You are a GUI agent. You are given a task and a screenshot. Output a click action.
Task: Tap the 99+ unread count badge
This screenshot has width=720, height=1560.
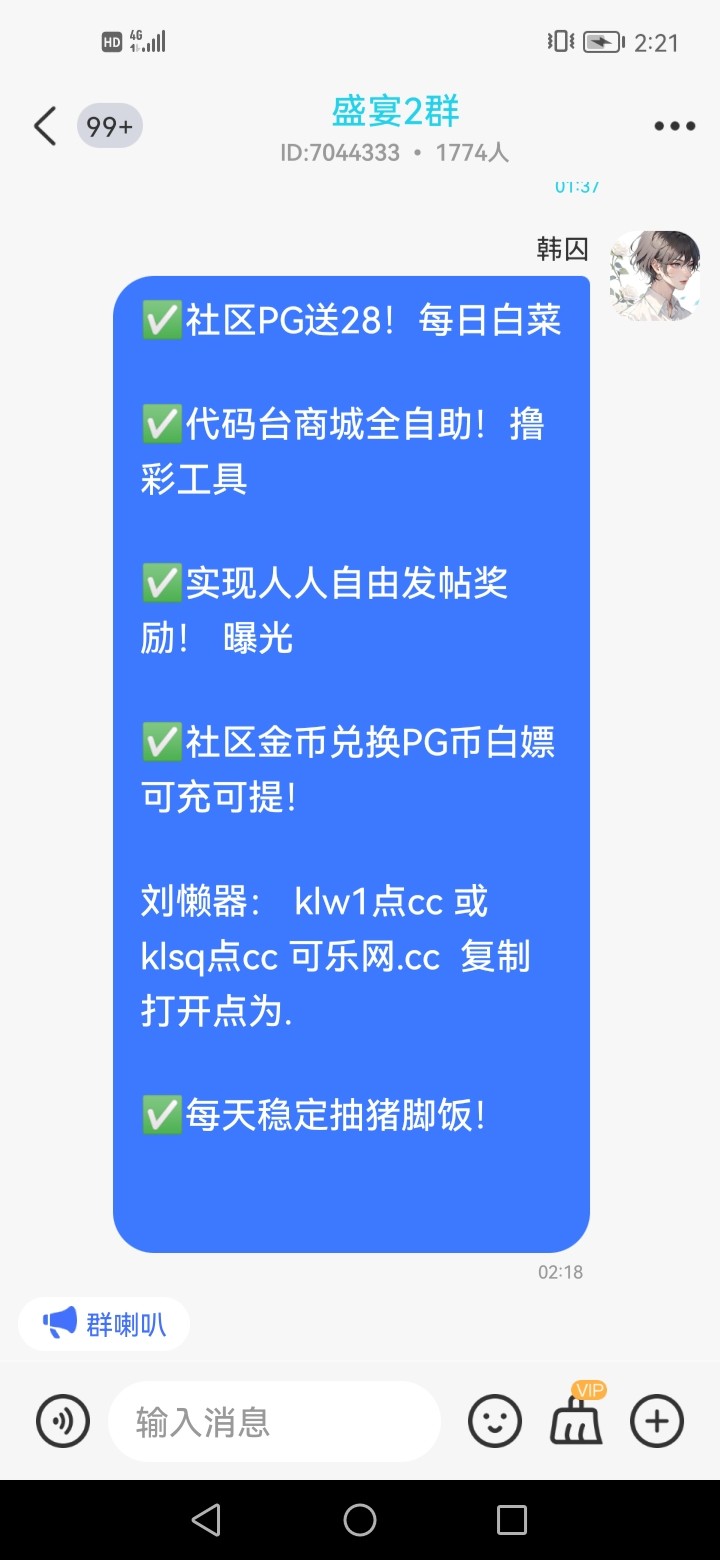109,126
